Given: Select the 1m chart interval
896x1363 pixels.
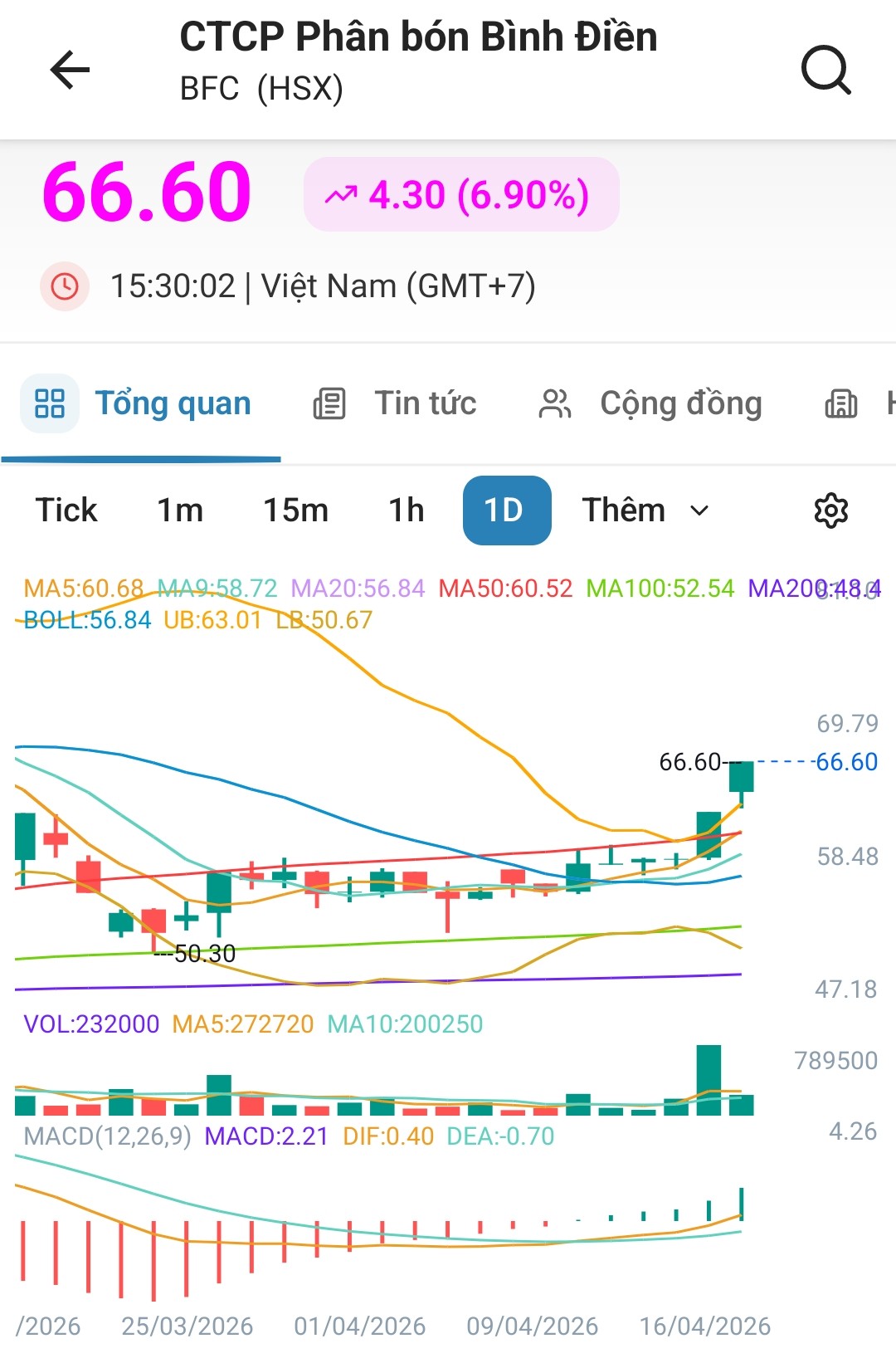Looking at the screenshot, I should 180,511.
